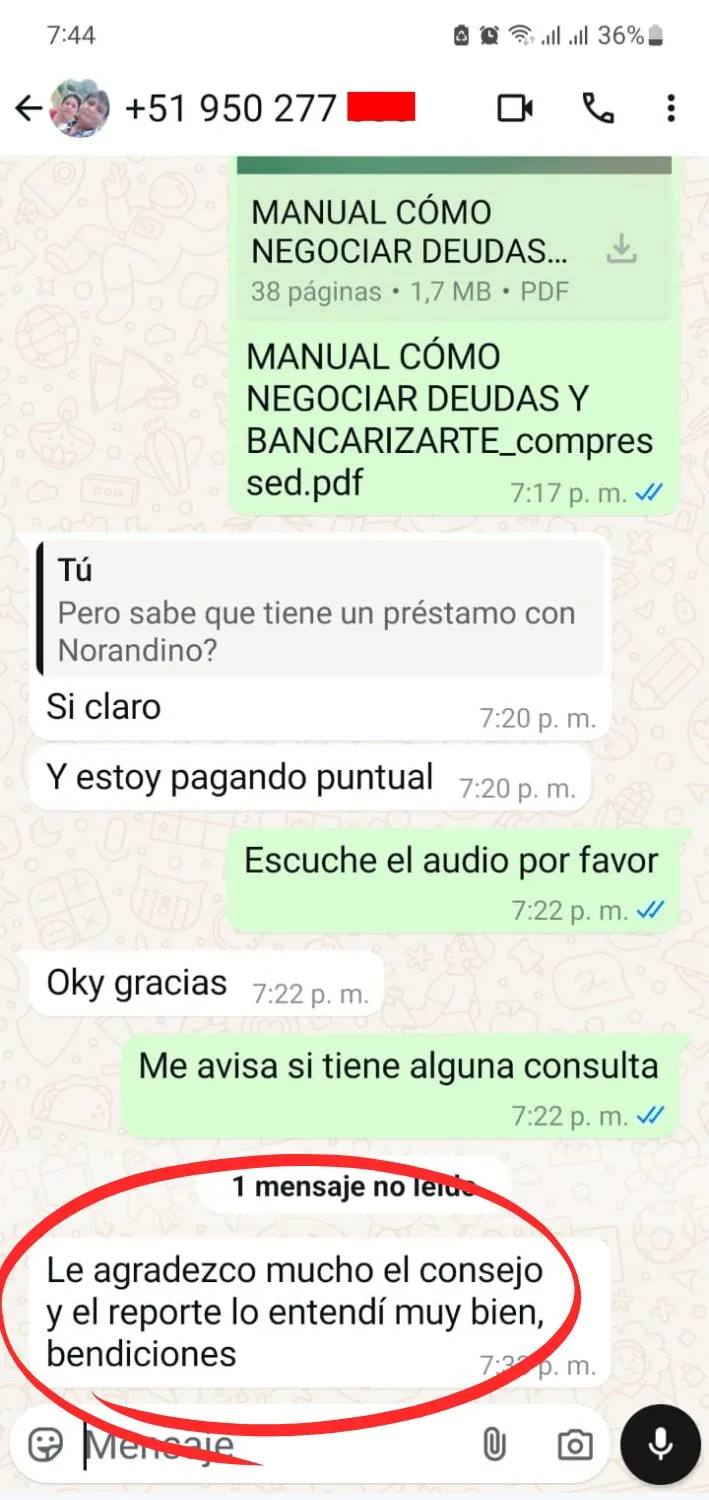
Task: Open the emoji picker
Action: tap(45, 1444)
